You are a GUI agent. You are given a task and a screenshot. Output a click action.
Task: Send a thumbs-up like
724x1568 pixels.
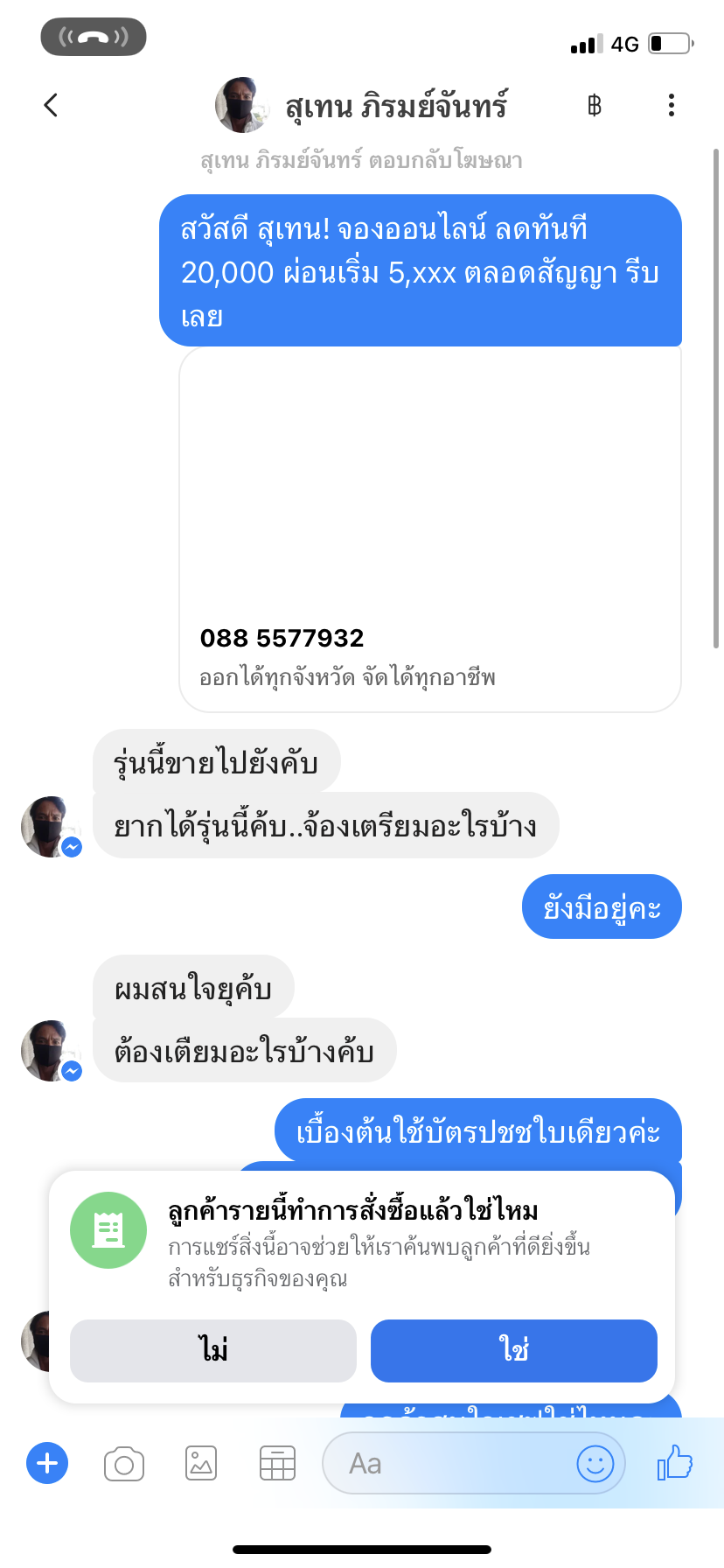[x=674, y=1462]
